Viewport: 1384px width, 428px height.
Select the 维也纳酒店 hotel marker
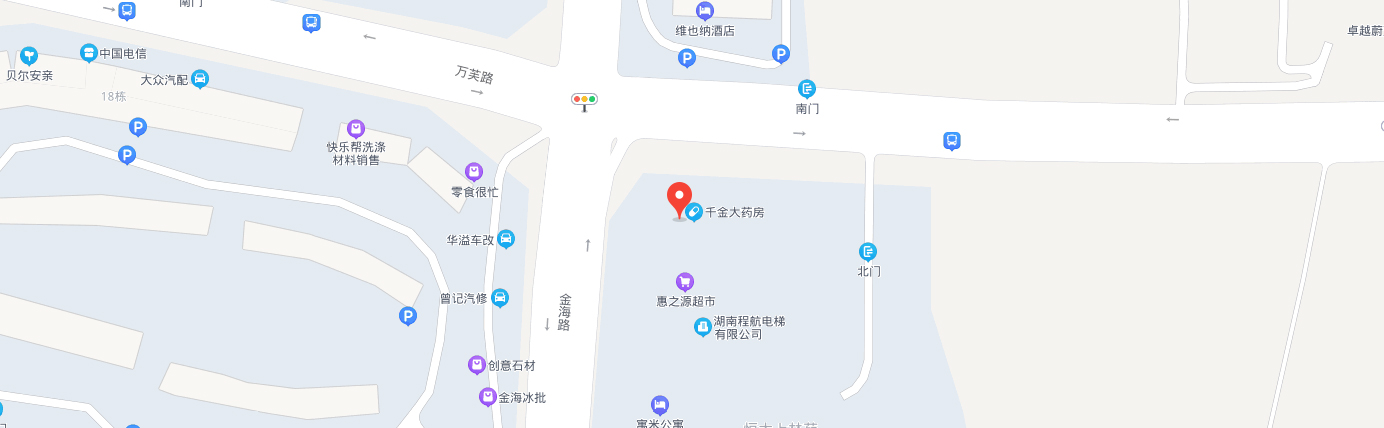pyautogui.click(x=705, y=11)
